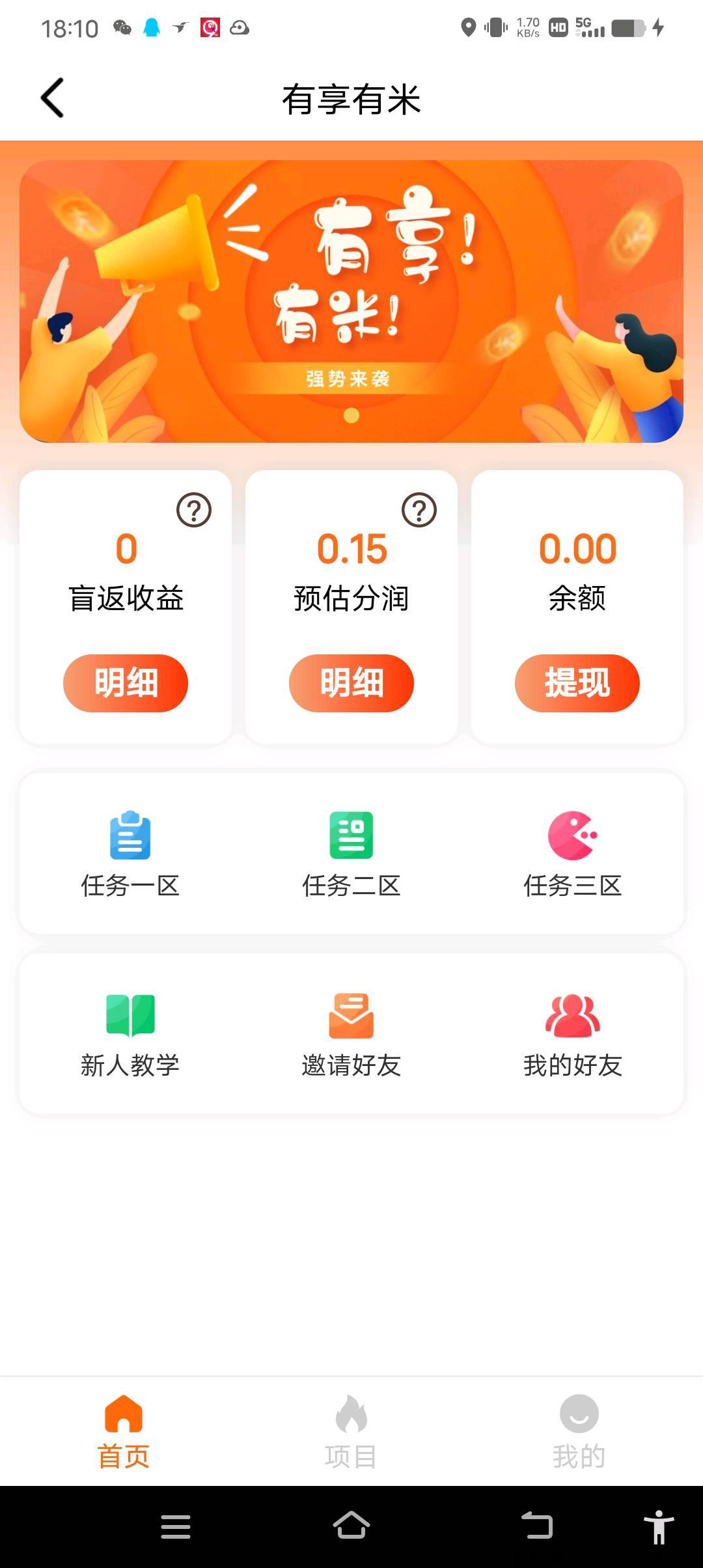Open 任务一区

point(130,854)
